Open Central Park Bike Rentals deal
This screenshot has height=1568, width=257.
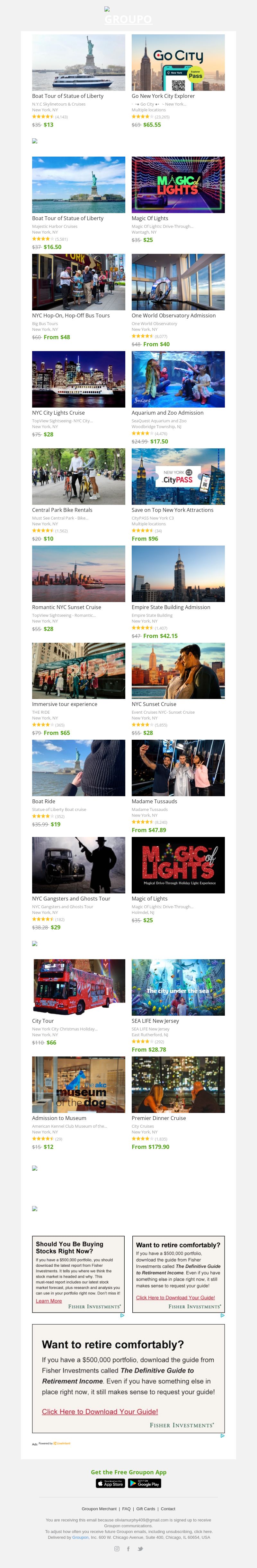79,477
